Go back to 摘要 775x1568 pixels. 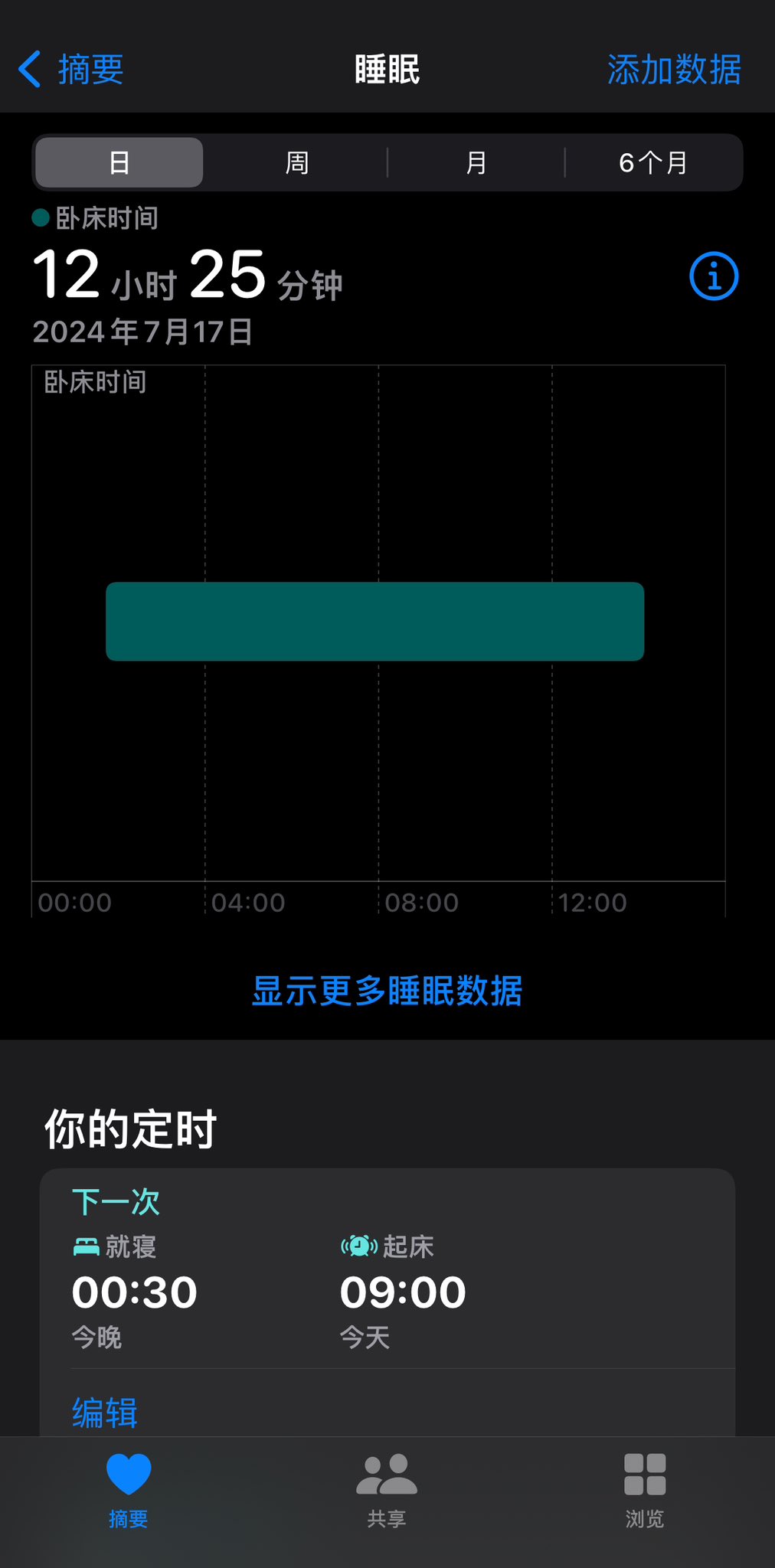(71, 70)
